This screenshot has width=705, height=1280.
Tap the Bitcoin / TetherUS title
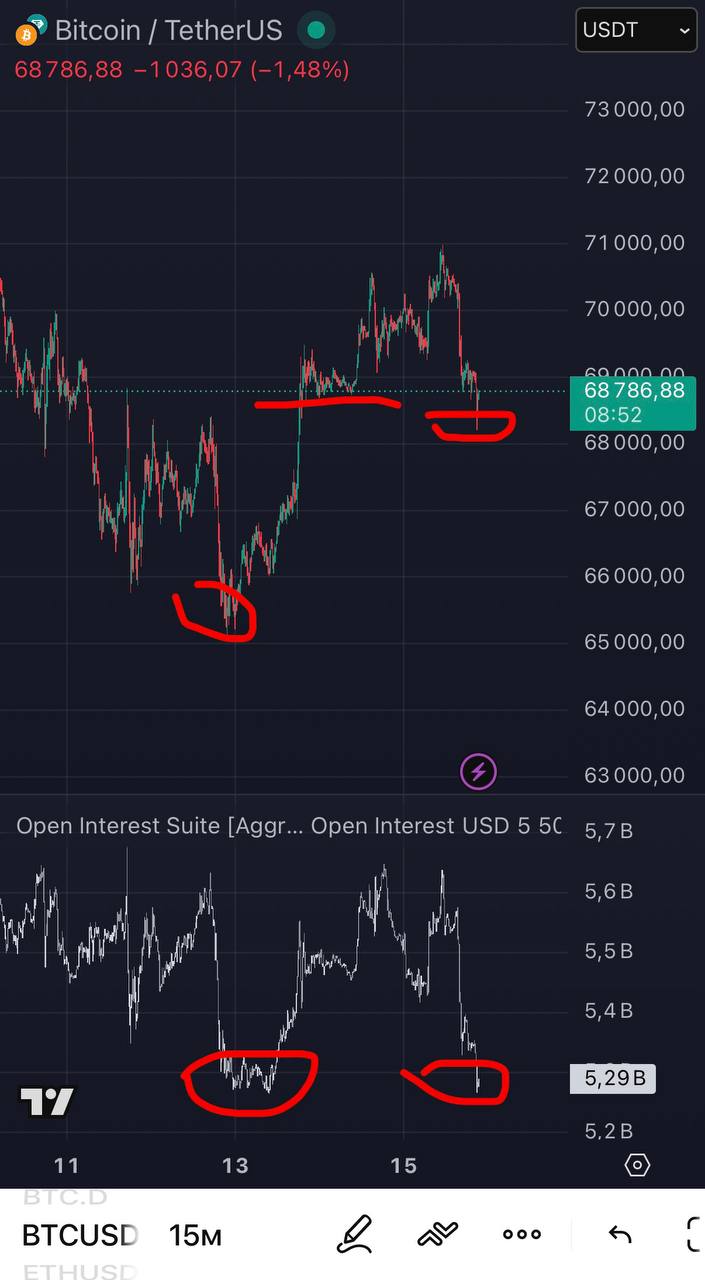pyautogui.click(x=168, y=30)
